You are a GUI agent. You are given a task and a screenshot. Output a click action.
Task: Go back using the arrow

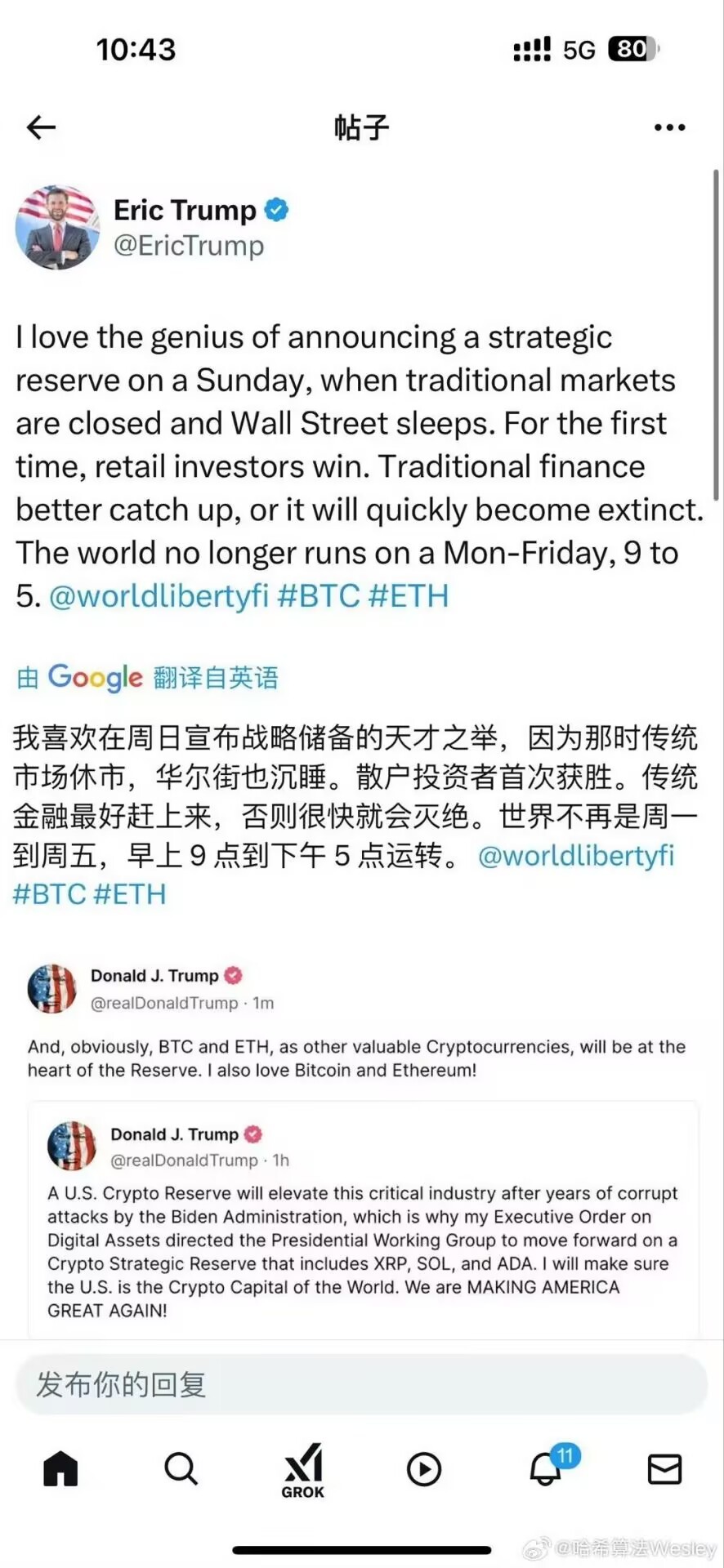[x=41, y=127]
